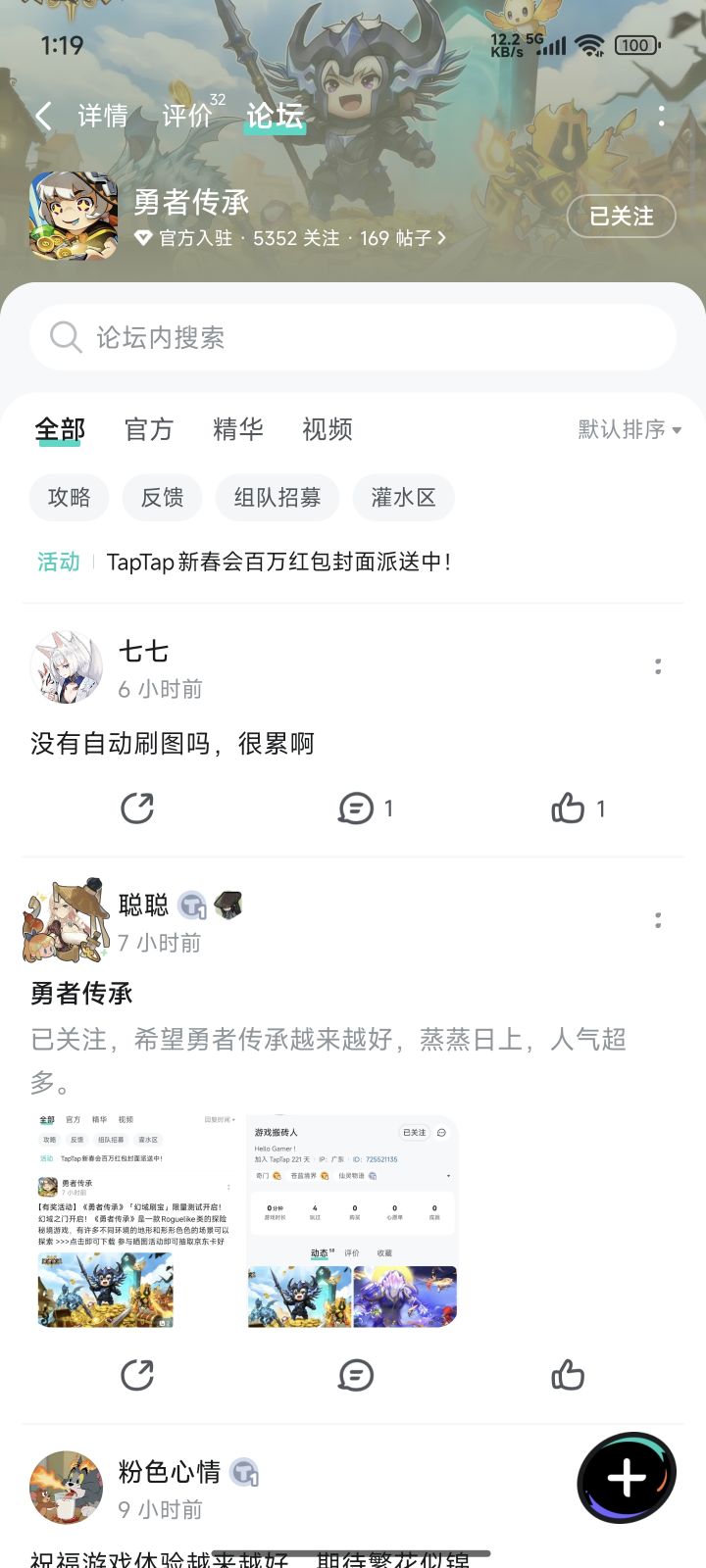Open the first screenshot thumbnail in 聪聪's post

click(x=104, y=1290)
